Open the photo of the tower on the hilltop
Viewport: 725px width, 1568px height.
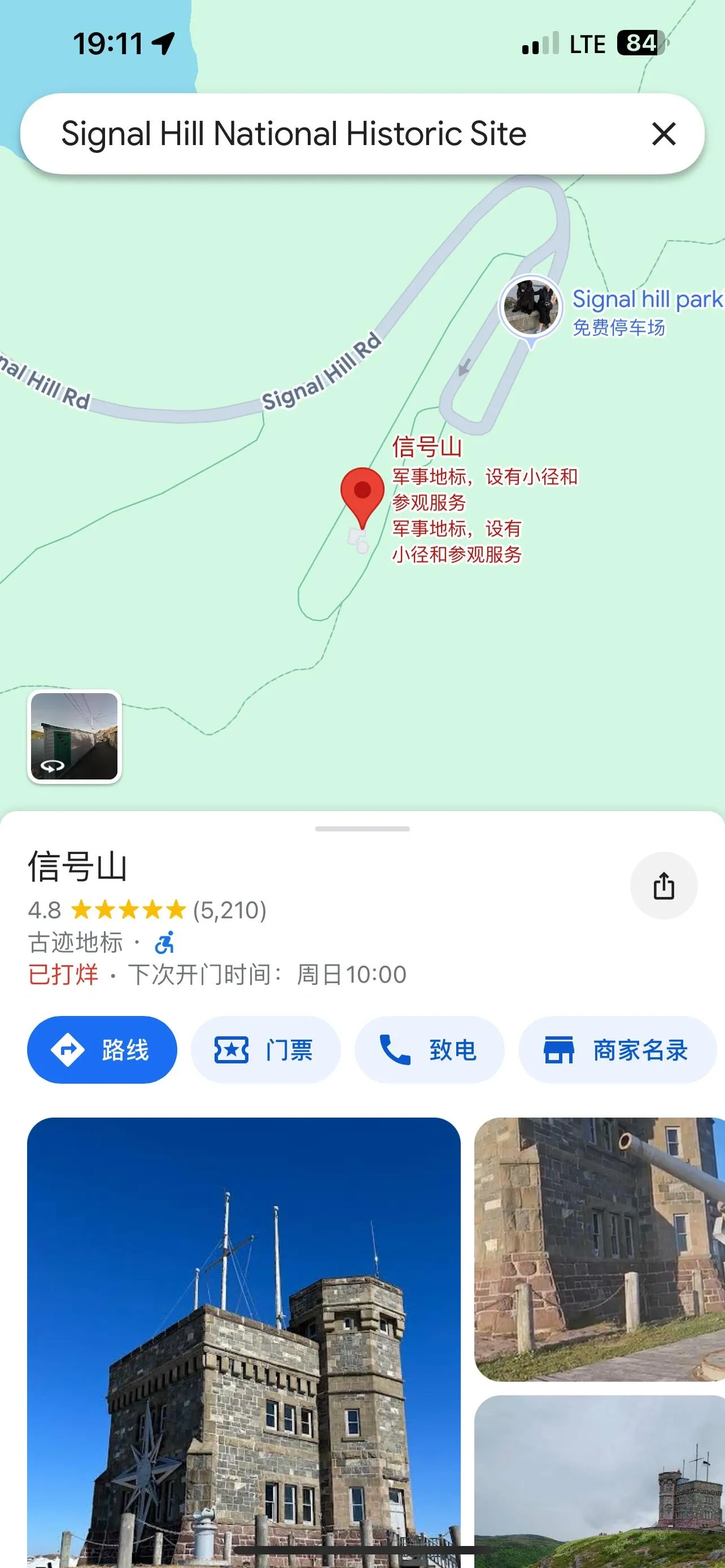pos(600,1482)
